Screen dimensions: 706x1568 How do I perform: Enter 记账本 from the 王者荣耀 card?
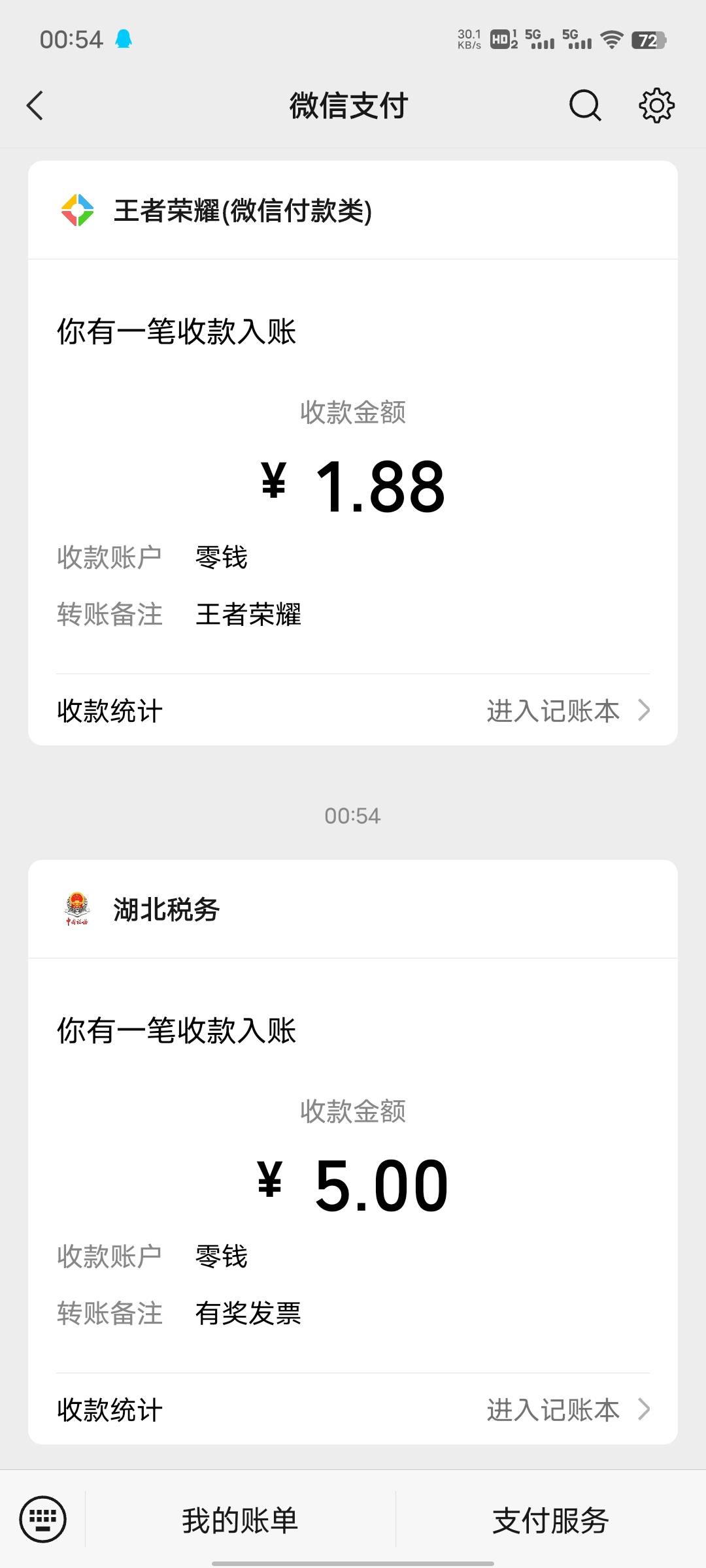566,711
